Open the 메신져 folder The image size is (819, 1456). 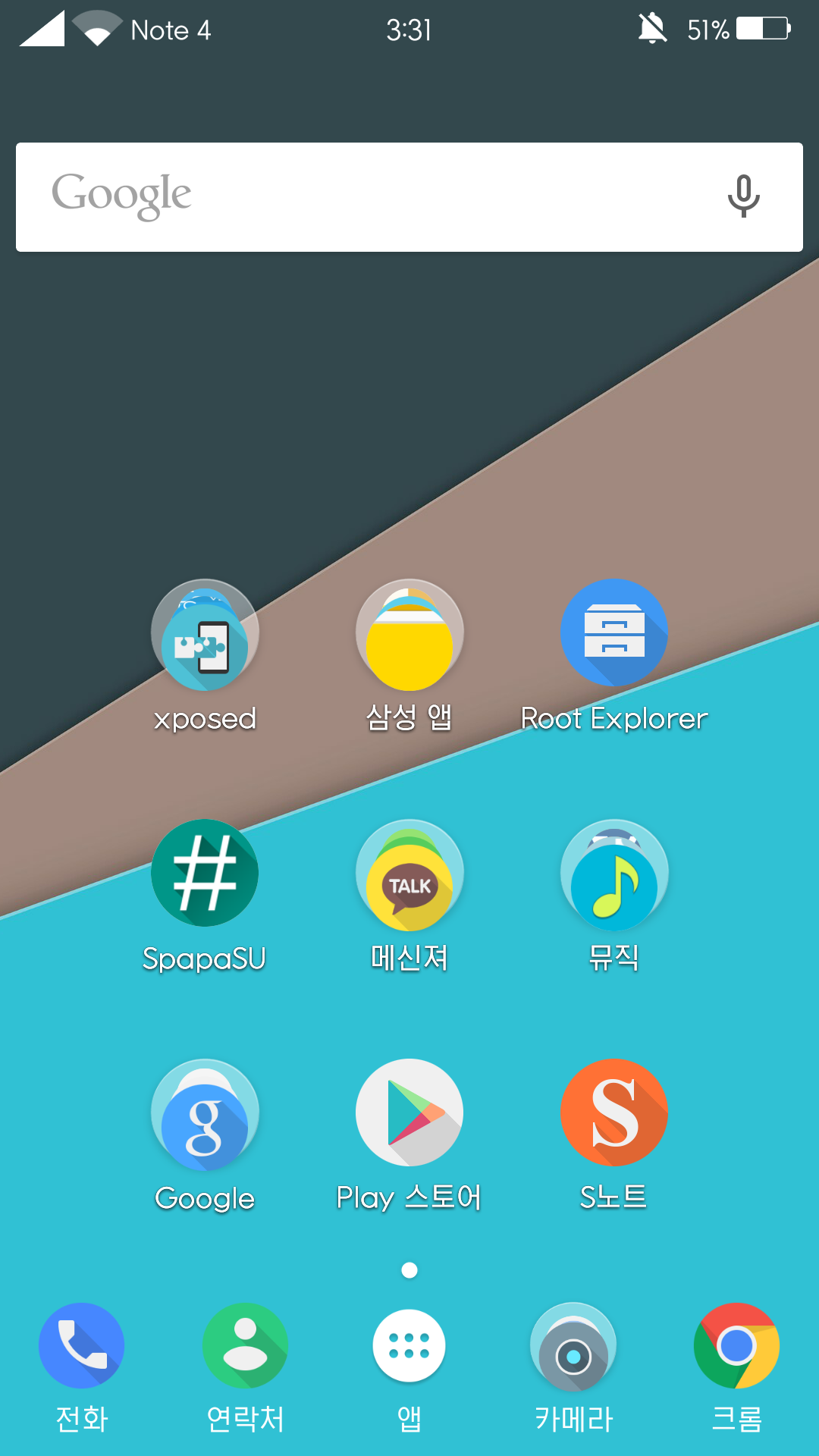click(x=409, y=874)
